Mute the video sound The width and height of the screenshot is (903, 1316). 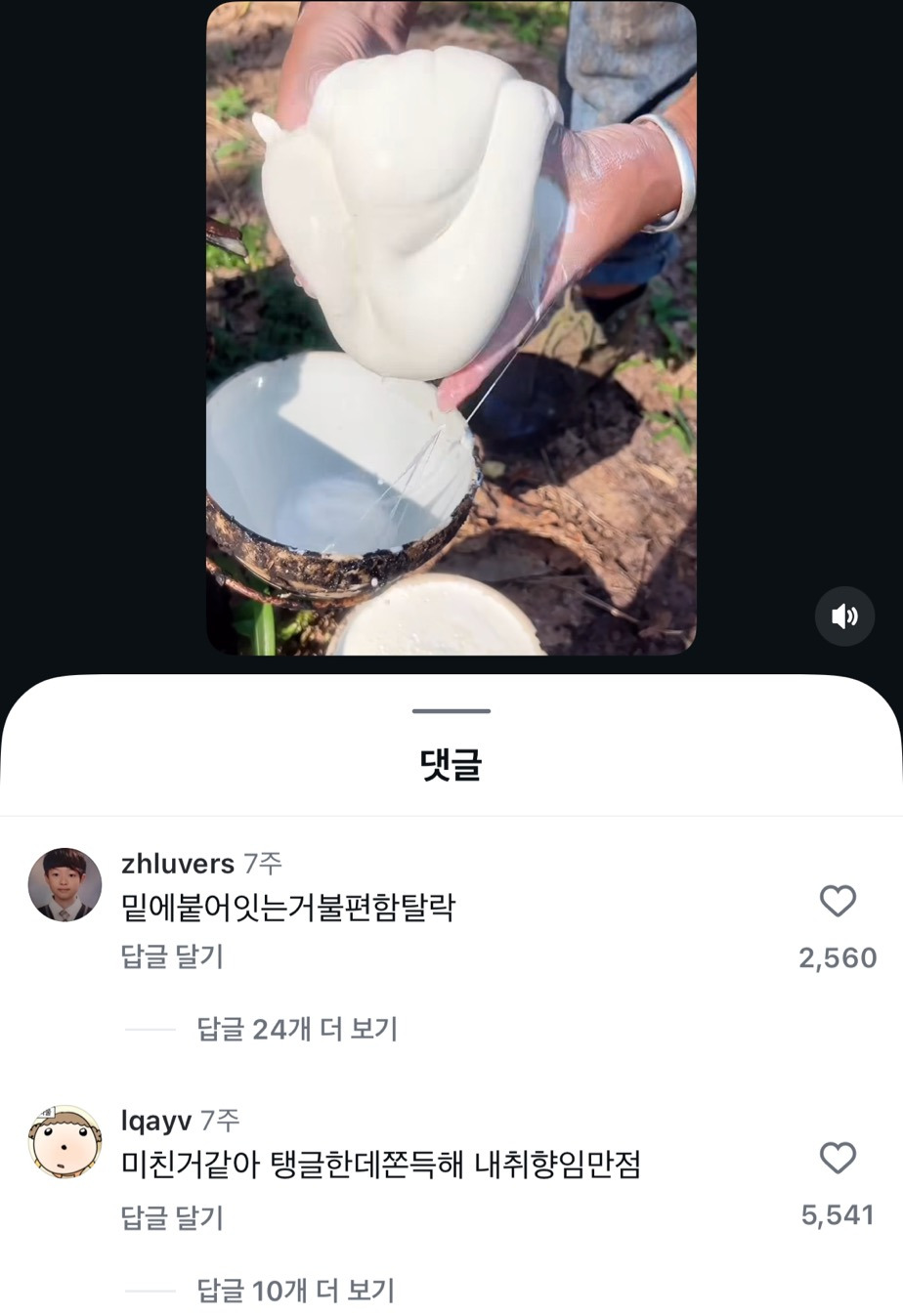(844, 616)
